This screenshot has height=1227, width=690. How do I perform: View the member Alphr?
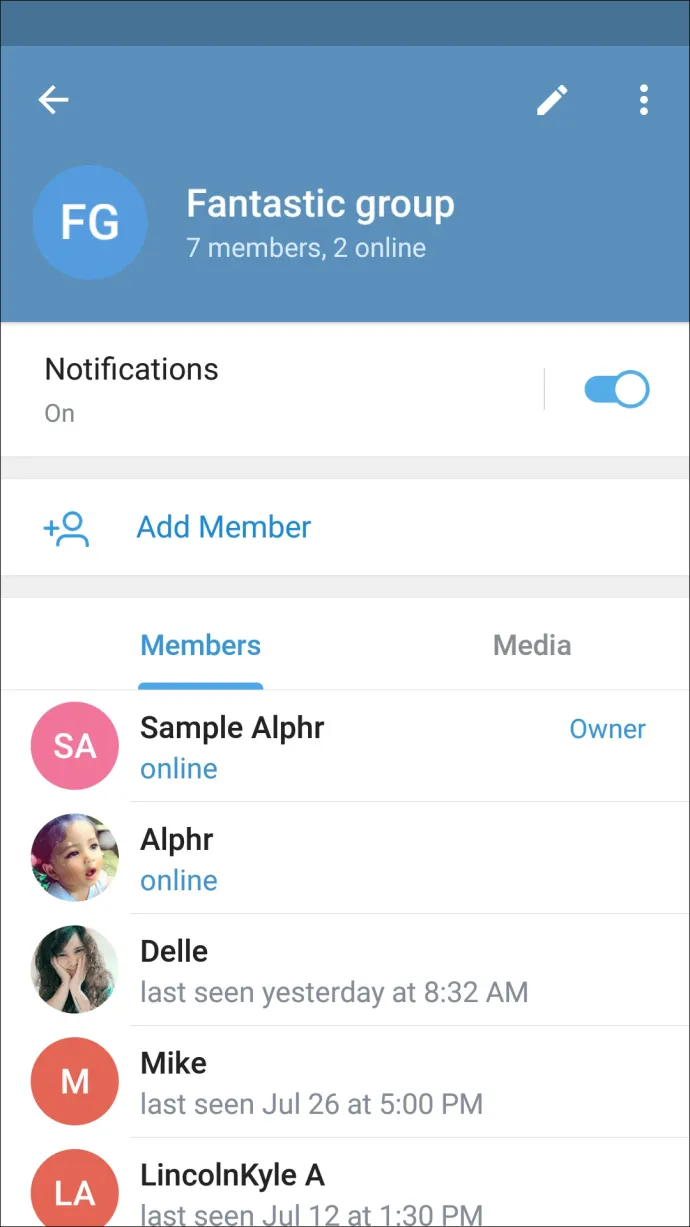click(x=177, y=858)
